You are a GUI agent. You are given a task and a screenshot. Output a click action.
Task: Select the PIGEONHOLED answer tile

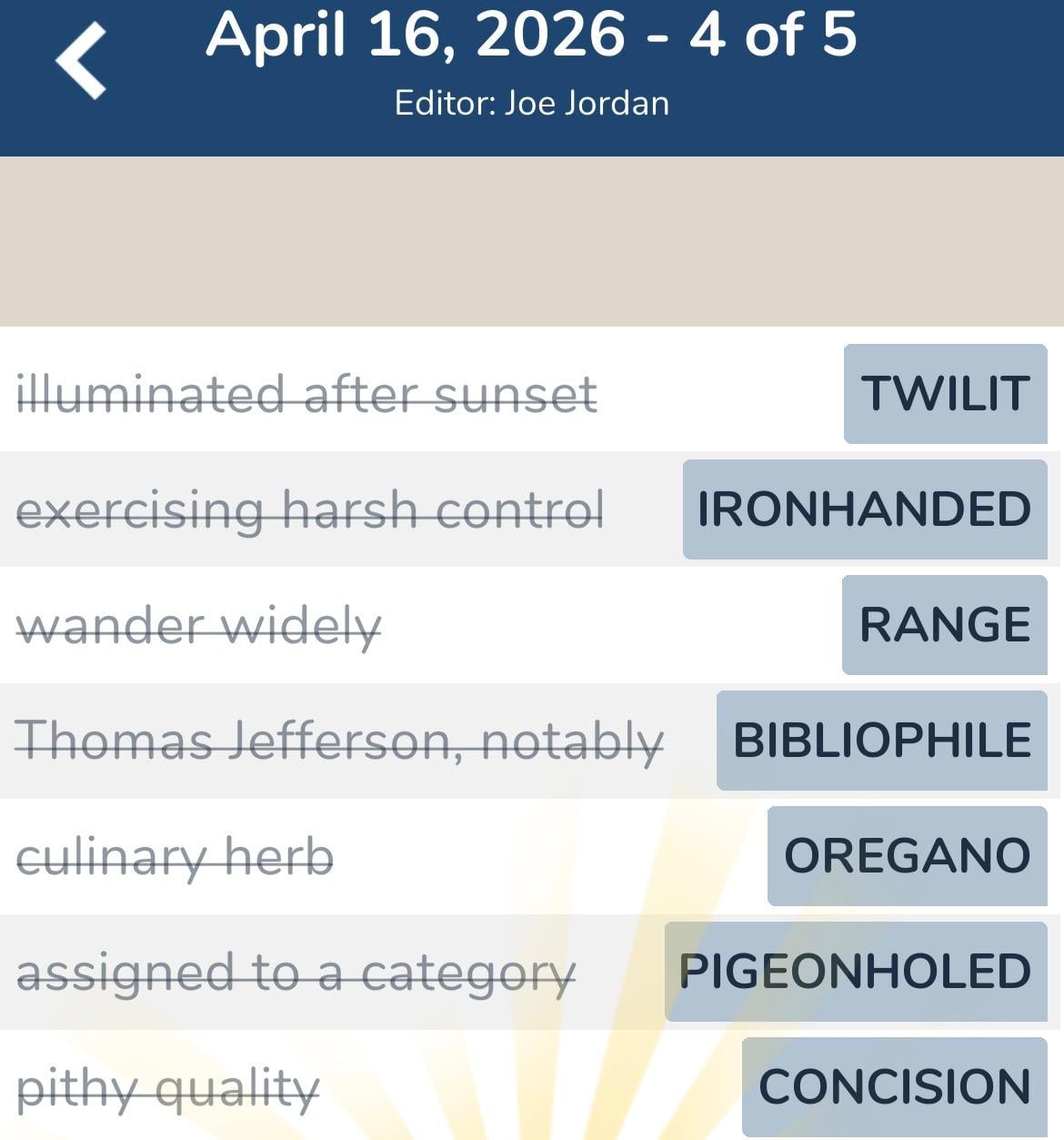[x=856, y=970]
